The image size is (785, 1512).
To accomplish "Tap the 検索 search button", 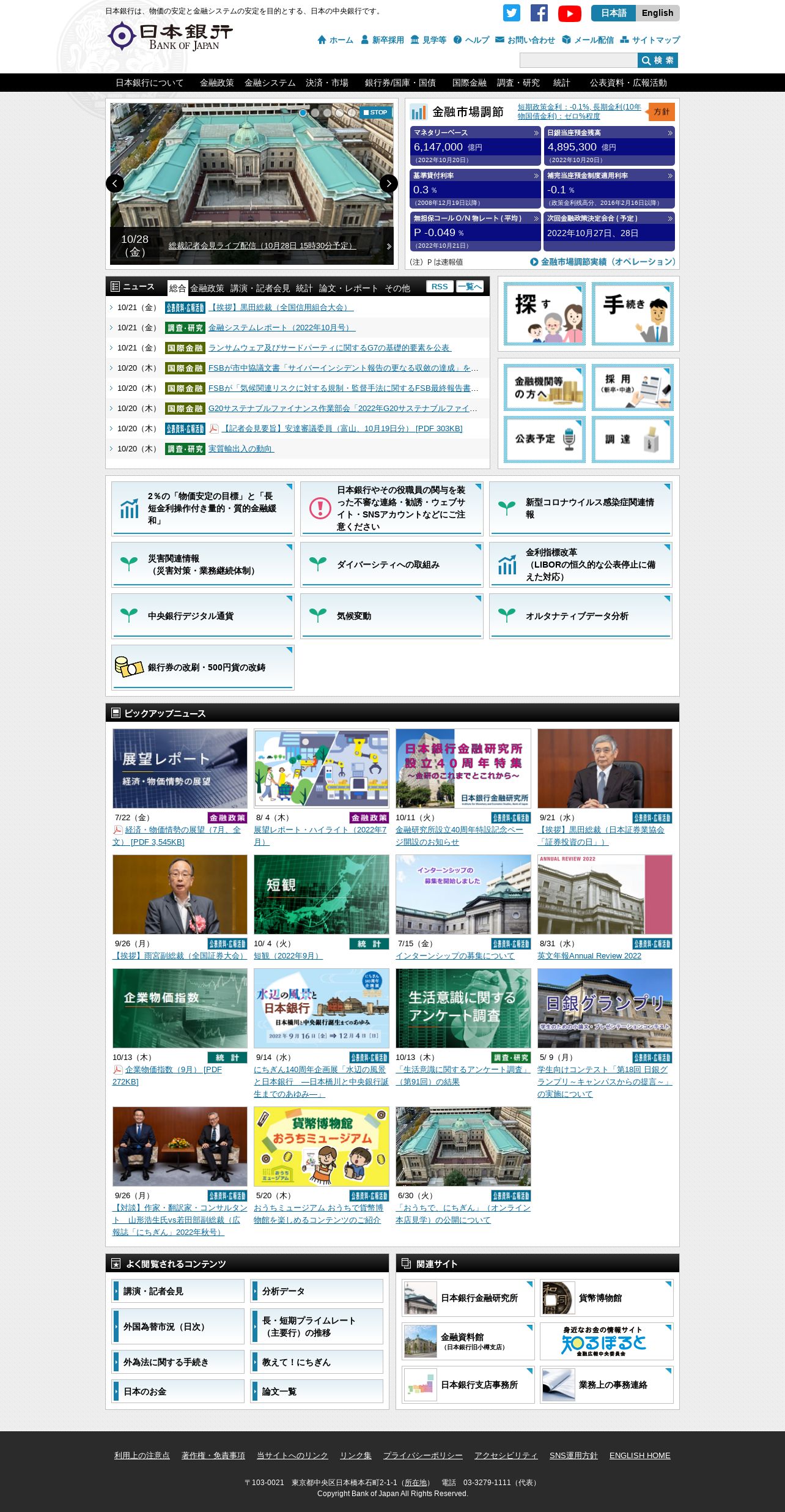I will point(658,60).
